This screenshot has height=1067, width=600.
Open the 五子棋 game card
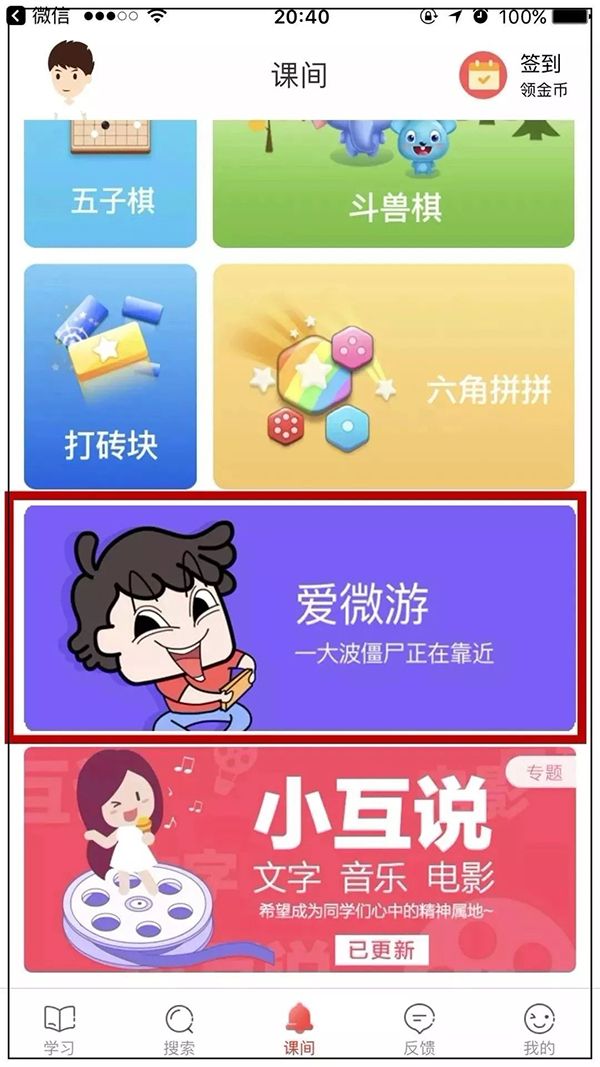coord(110,185)
